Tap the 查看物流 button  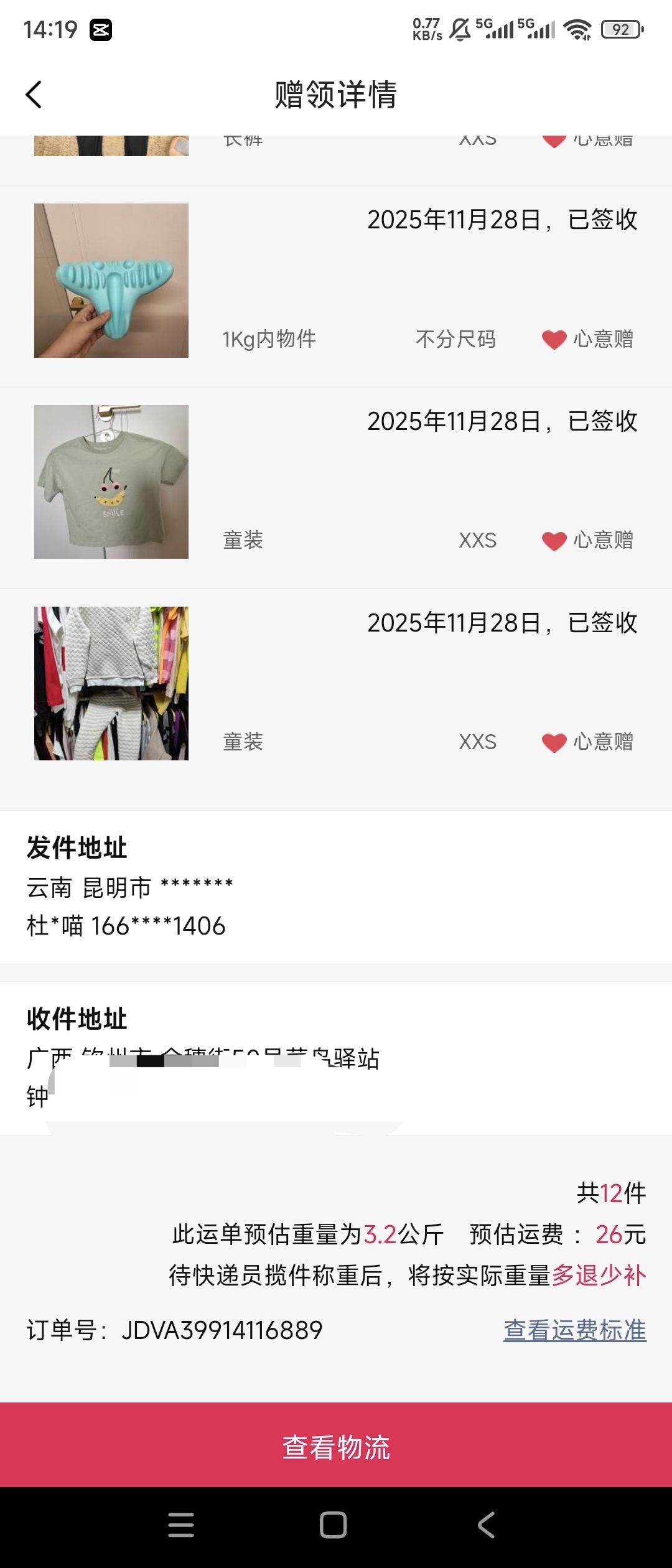coord(336,1447)
